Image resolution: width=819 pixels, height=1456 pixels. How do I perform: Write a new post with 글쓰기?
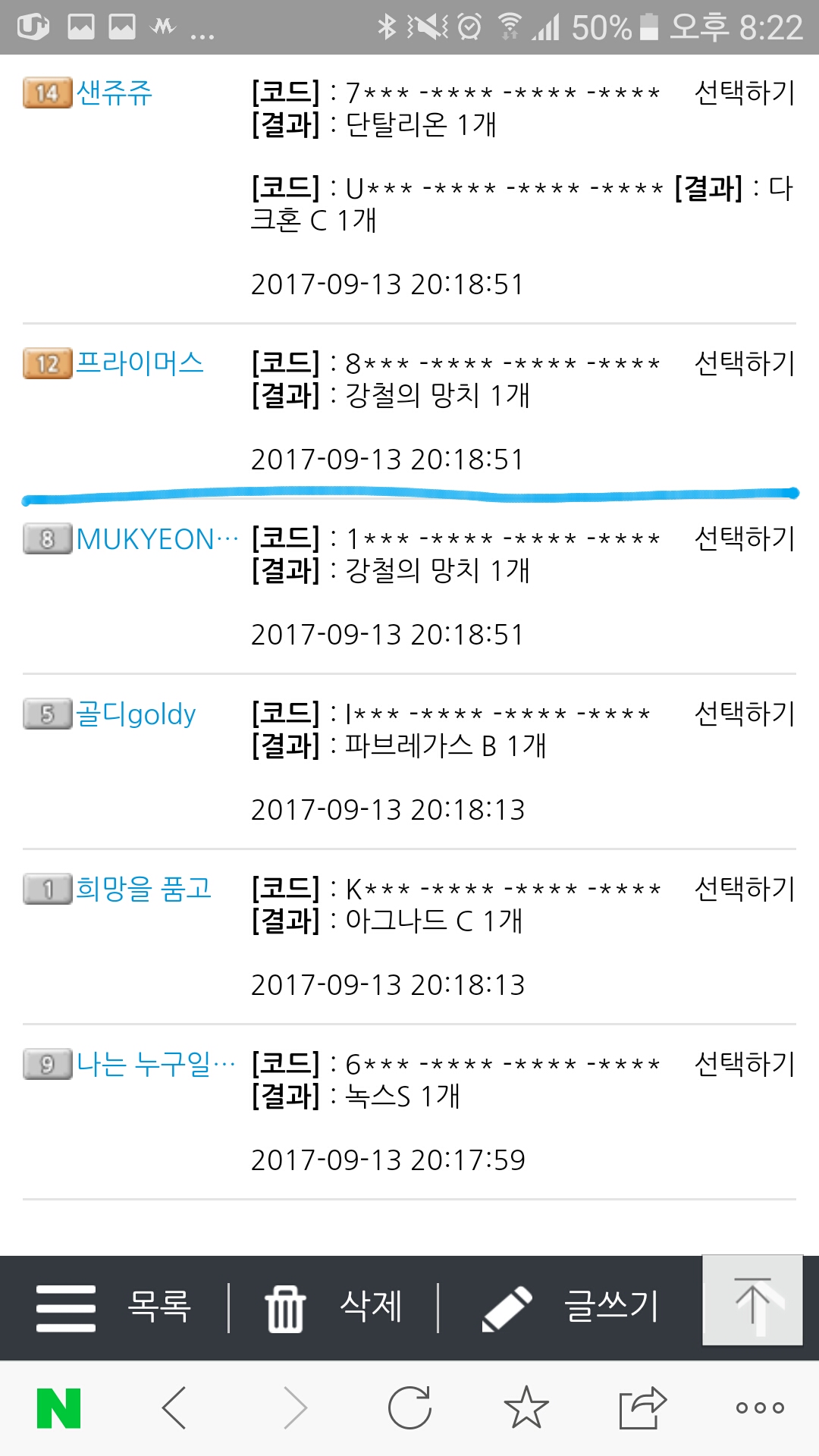(x=570, y=1307)
